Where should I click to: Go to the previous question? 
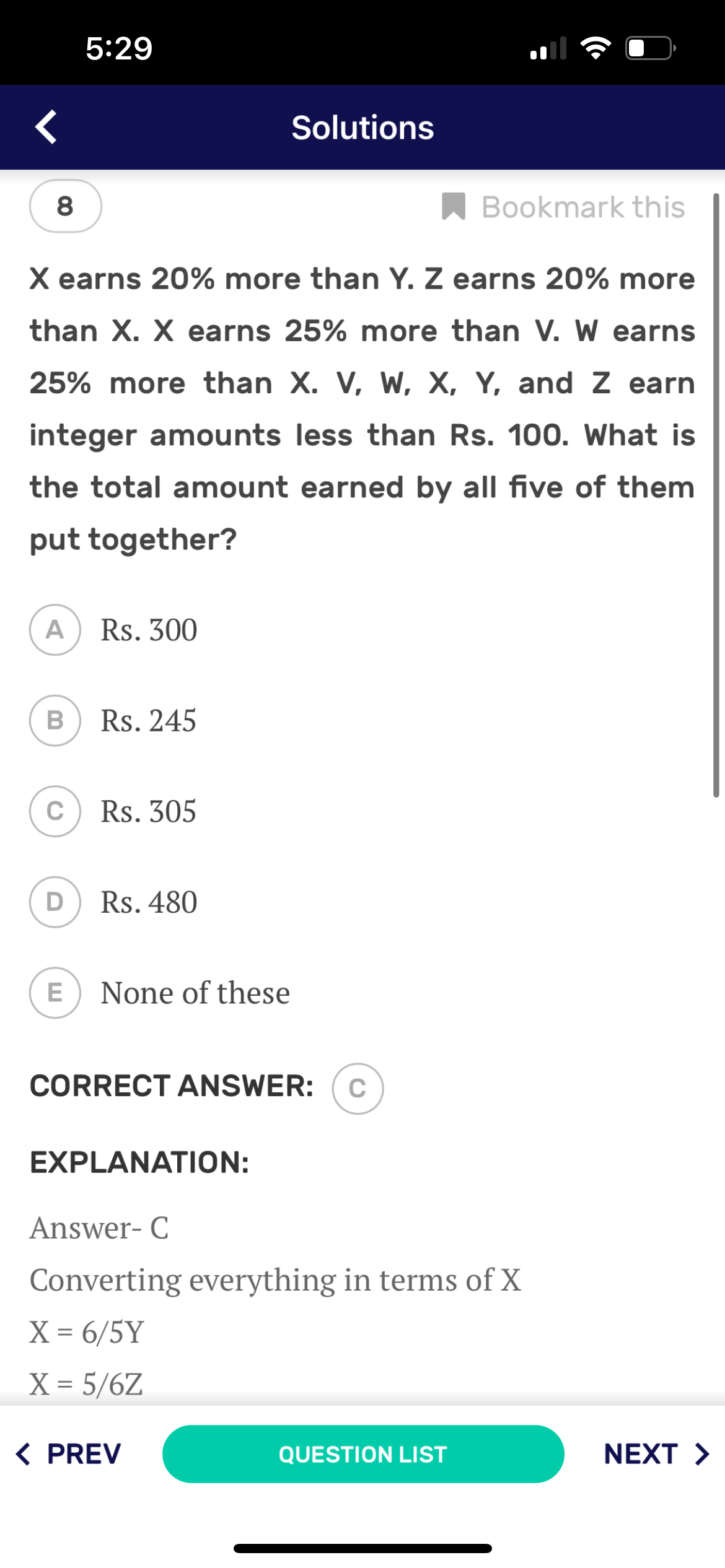tap(68, 1454)
